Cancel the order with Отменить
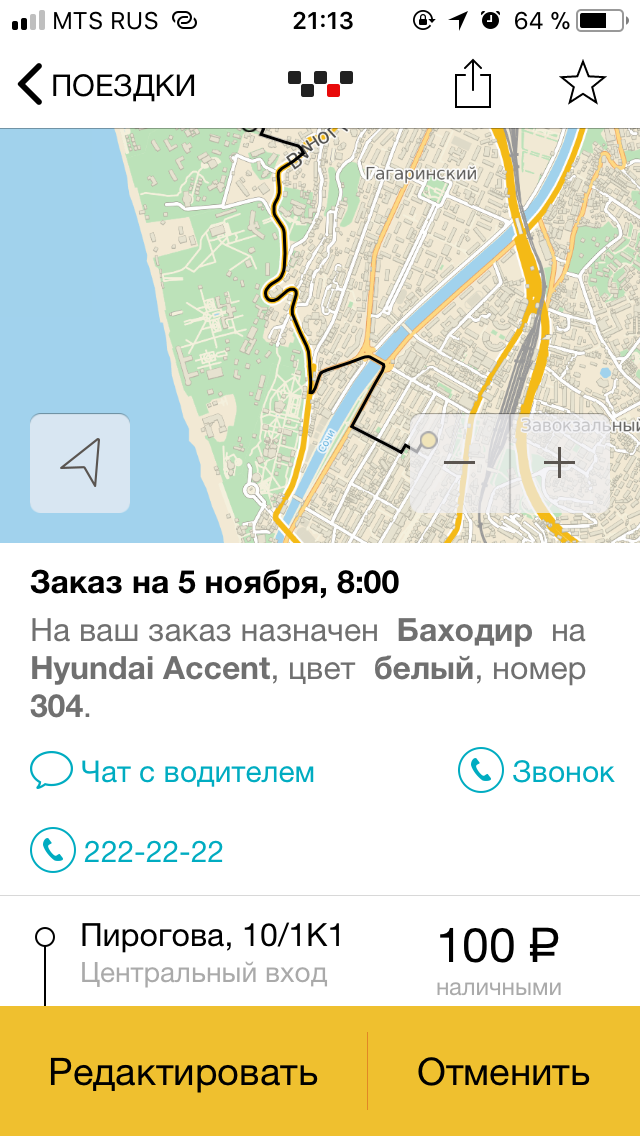Image resolution: width=640 pixels, height=1136 pixels. [504, 1072]
